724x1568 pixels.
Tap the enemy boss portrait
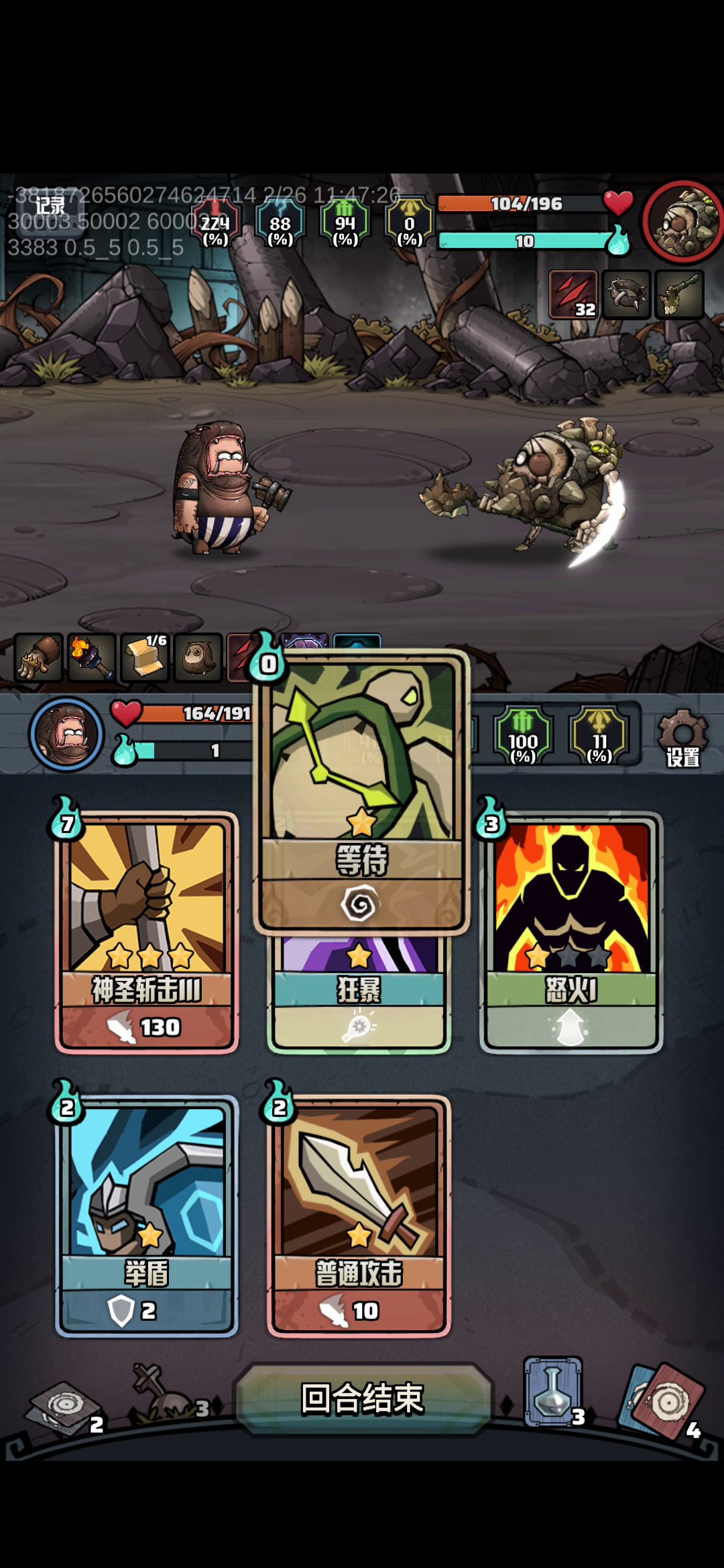click(x=682, y=221)
